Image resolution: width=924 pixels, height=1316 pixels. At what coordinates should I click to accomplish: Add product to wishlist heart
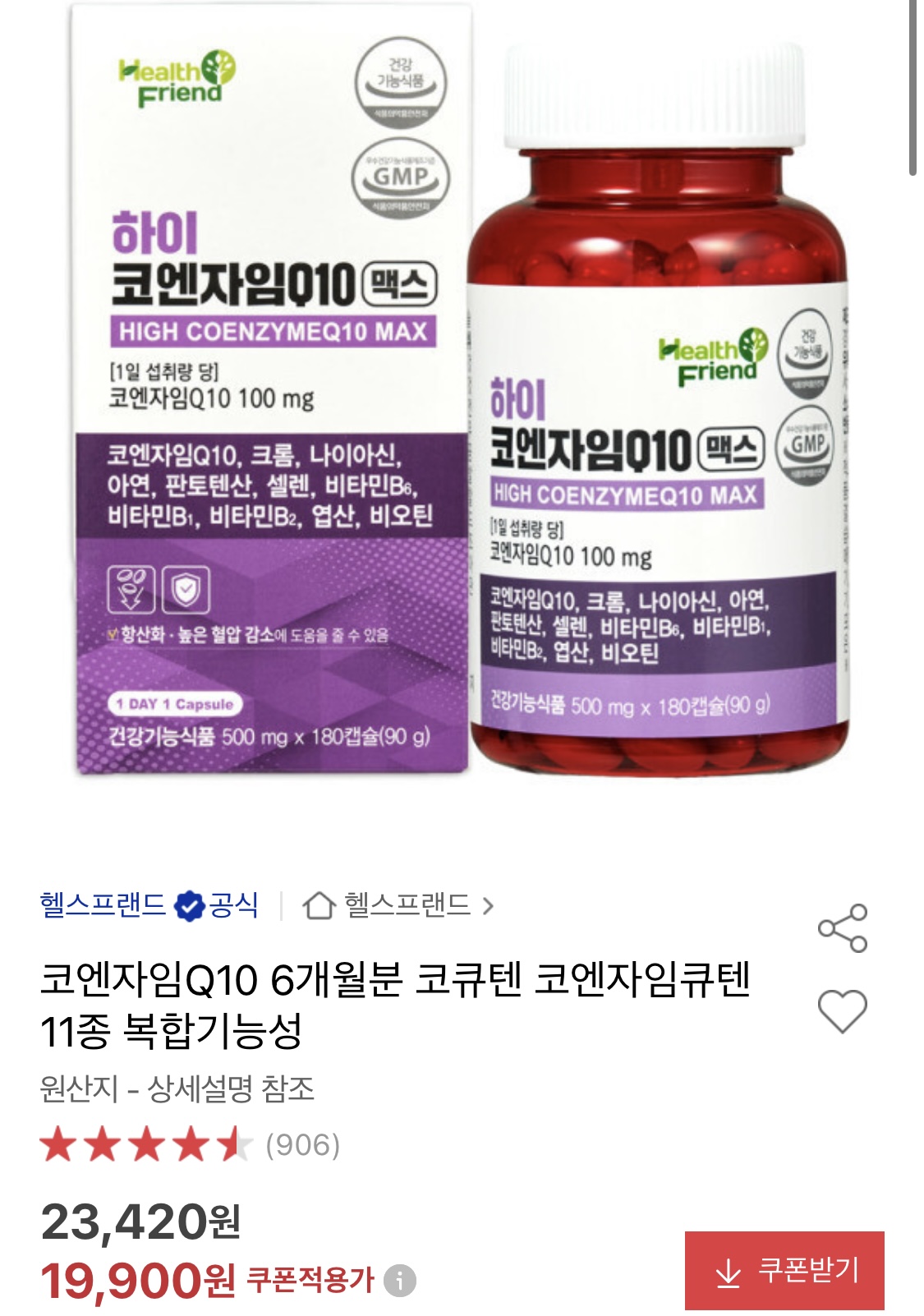coord(843,1010)
